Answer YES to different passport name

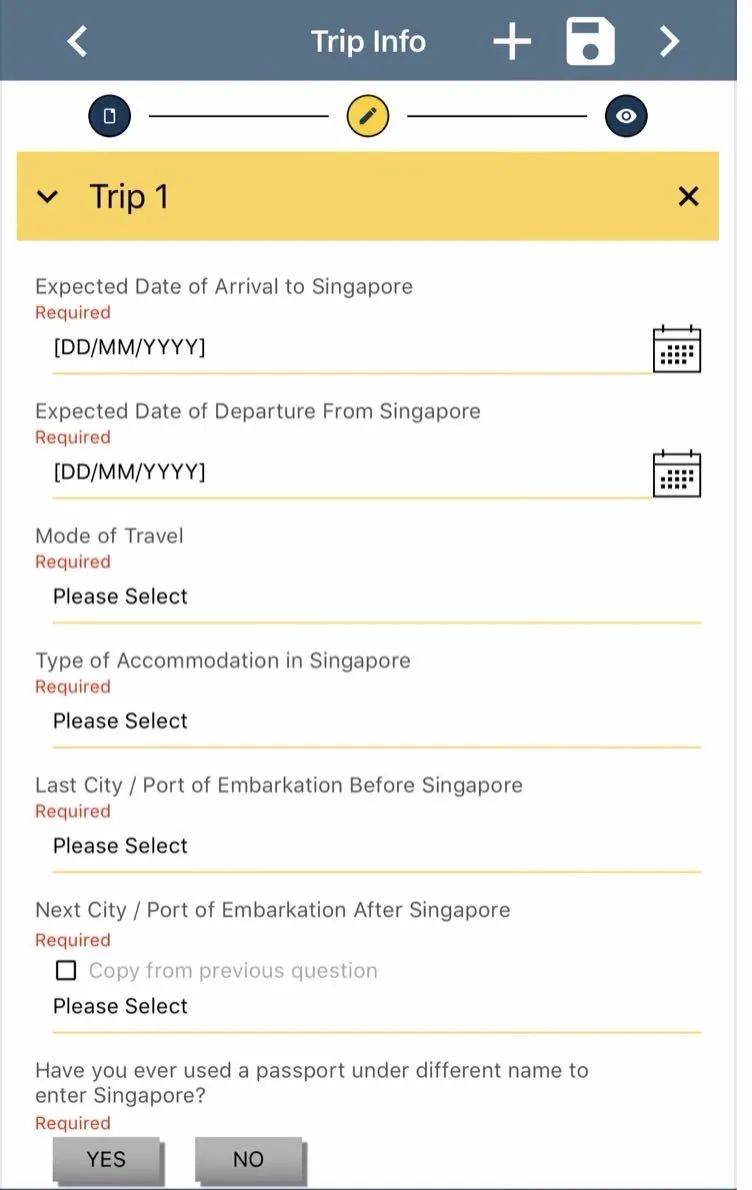coord(106,1159)
